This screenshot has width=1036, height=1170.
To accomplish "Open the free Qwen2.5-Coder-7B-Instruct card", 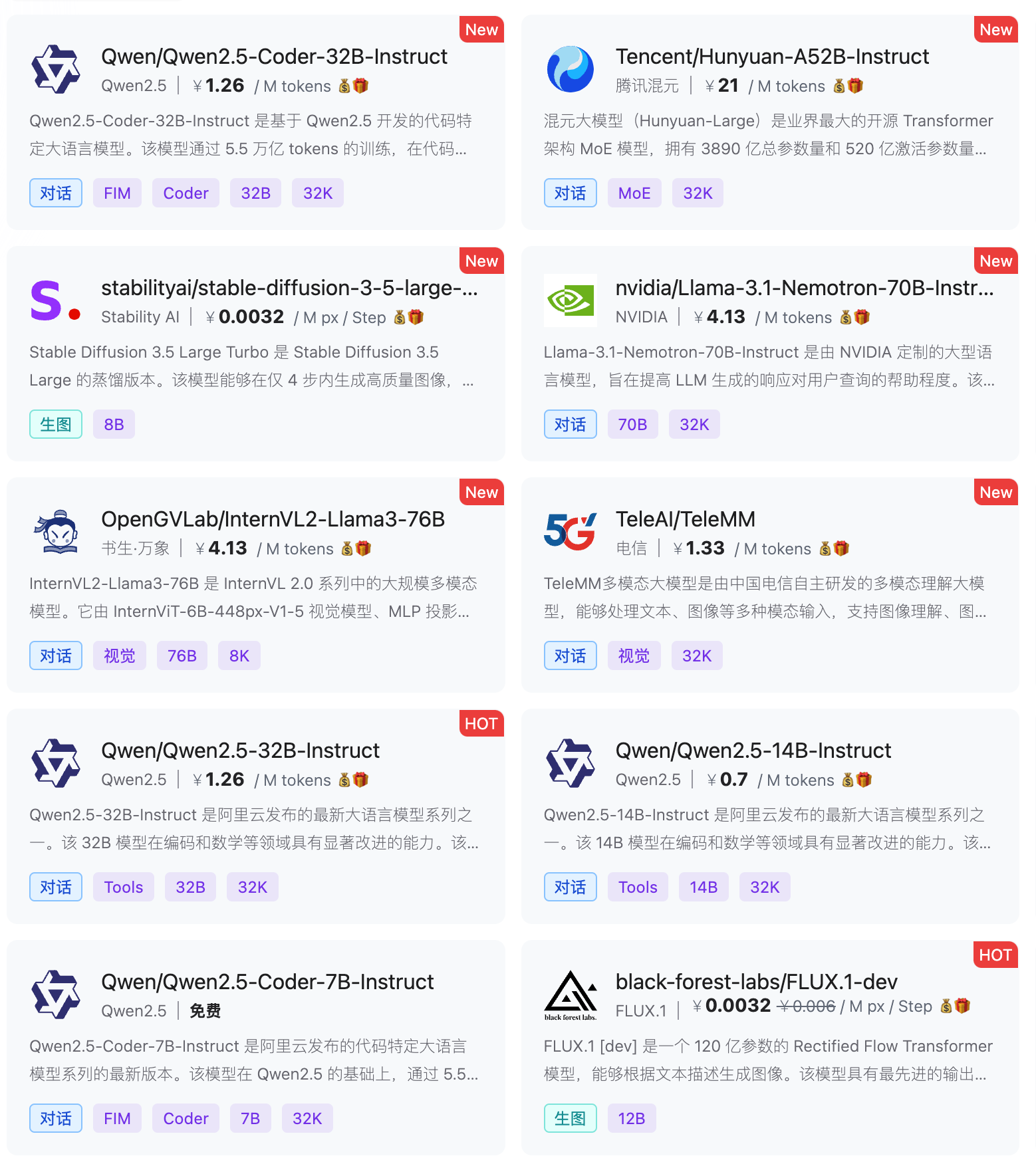I will (267, 983).
